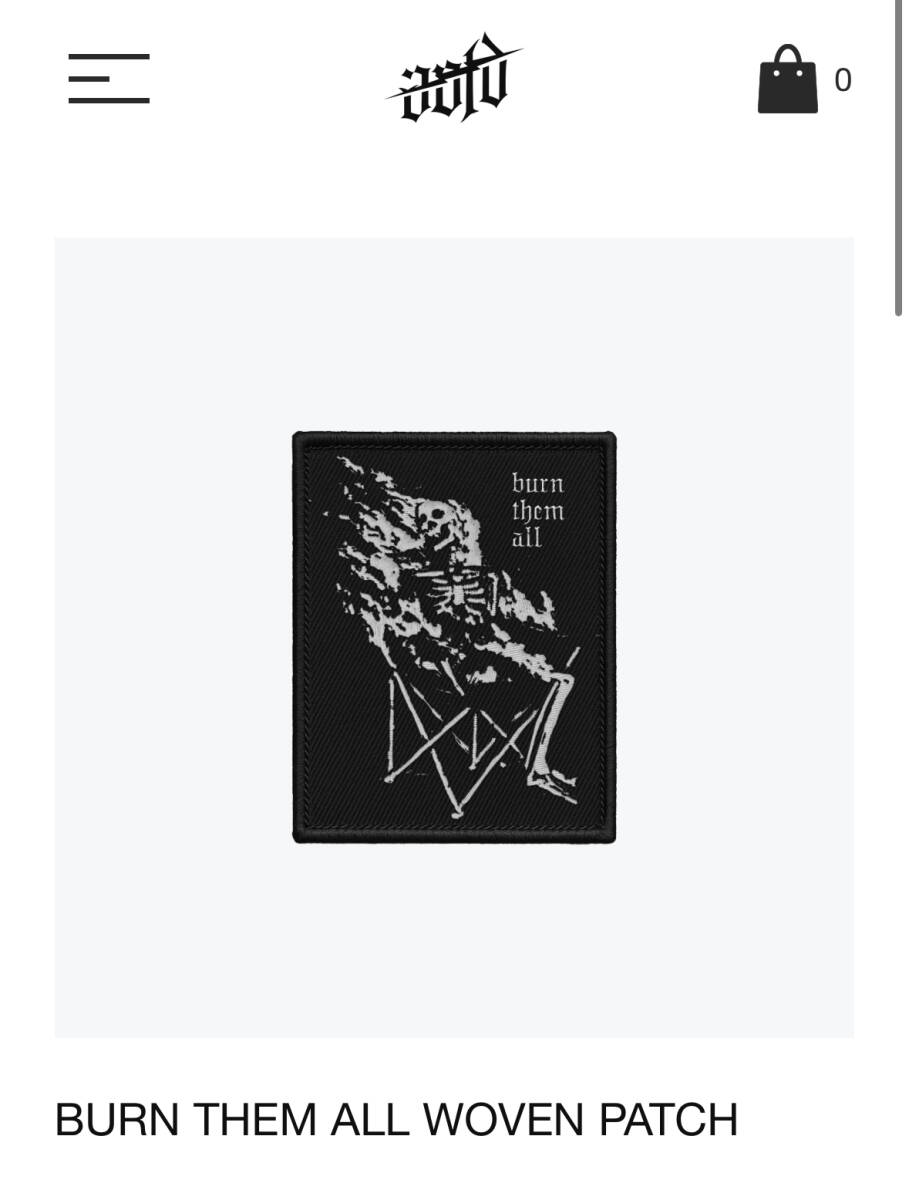This screenshot has width=909, height=1200.
Task: Go to the store logo homepage
Action: pyautogui.click(x=455, y=79)
